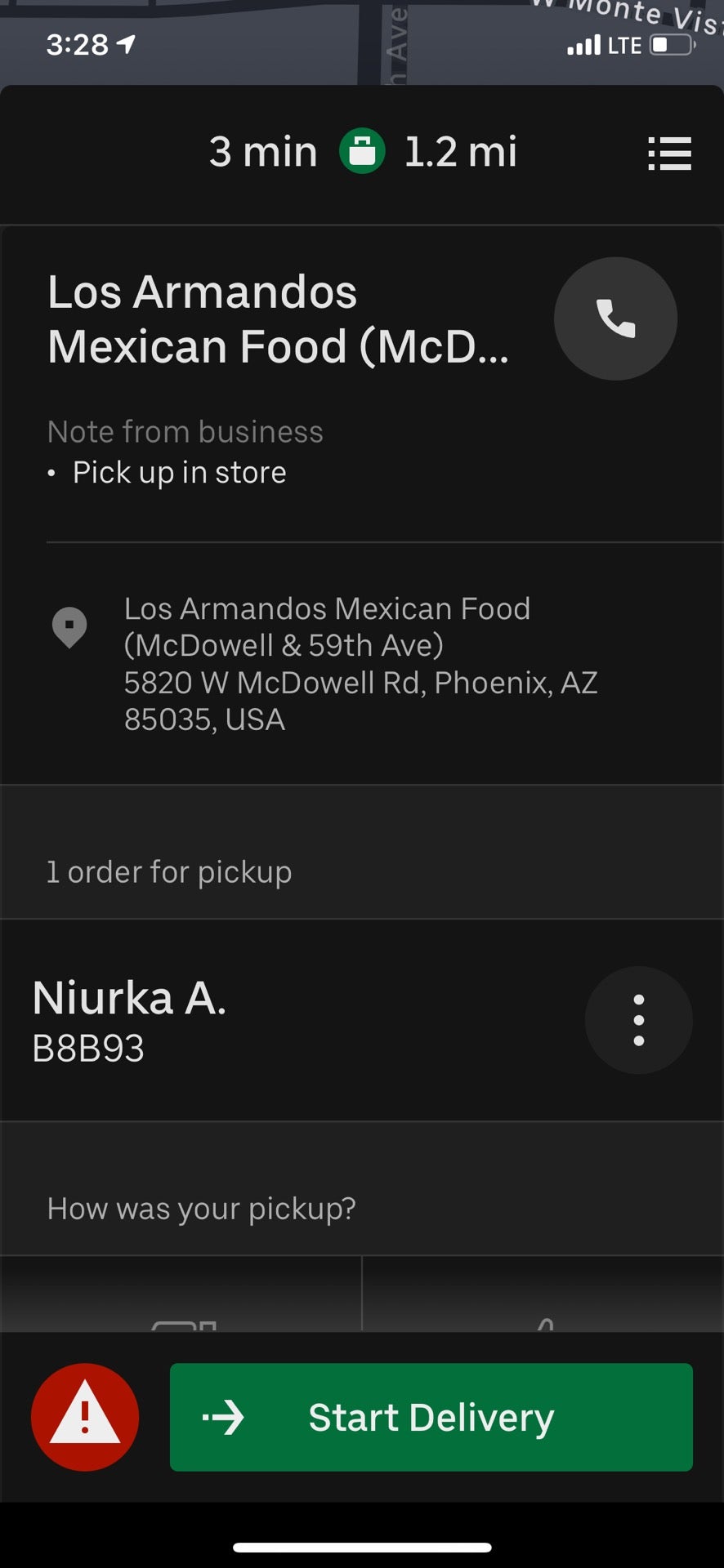This screenshot has height=1568, width=724.
Task: Tap the green delivery bag icon
Action: tap(362, 152)
